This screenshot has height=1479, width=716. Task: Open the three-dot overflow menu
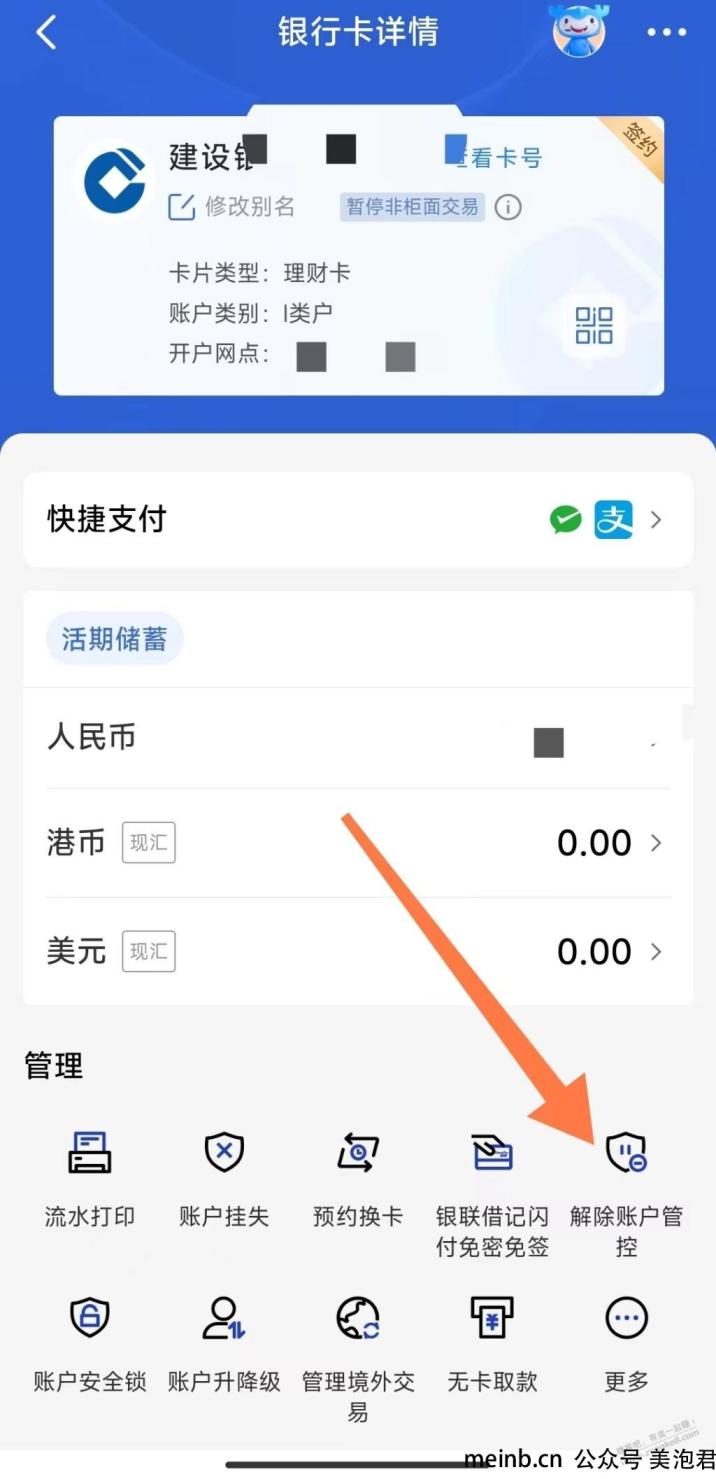point(666,33)
